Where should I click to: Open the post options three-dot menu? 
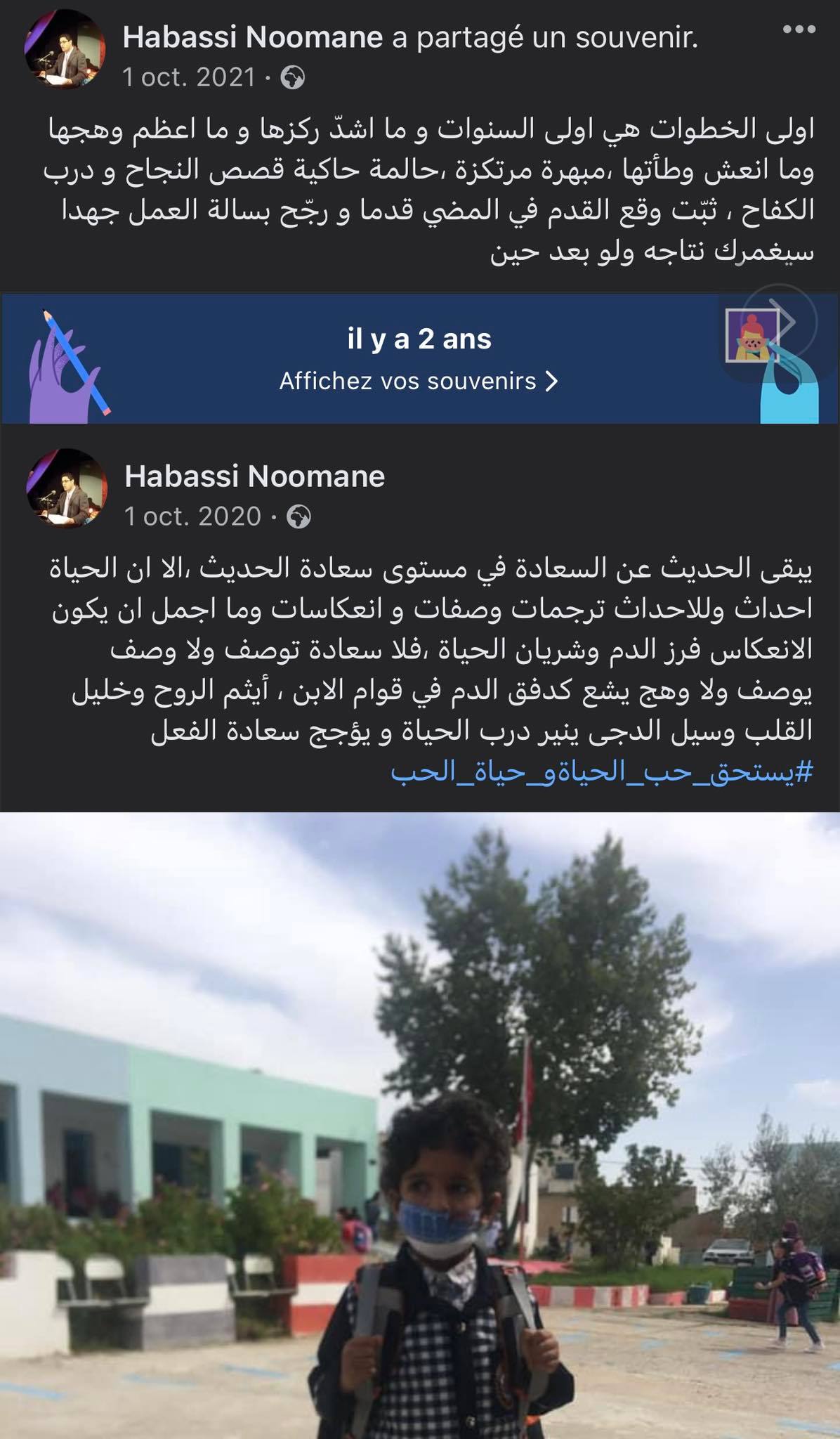click(x=799, y=30)
